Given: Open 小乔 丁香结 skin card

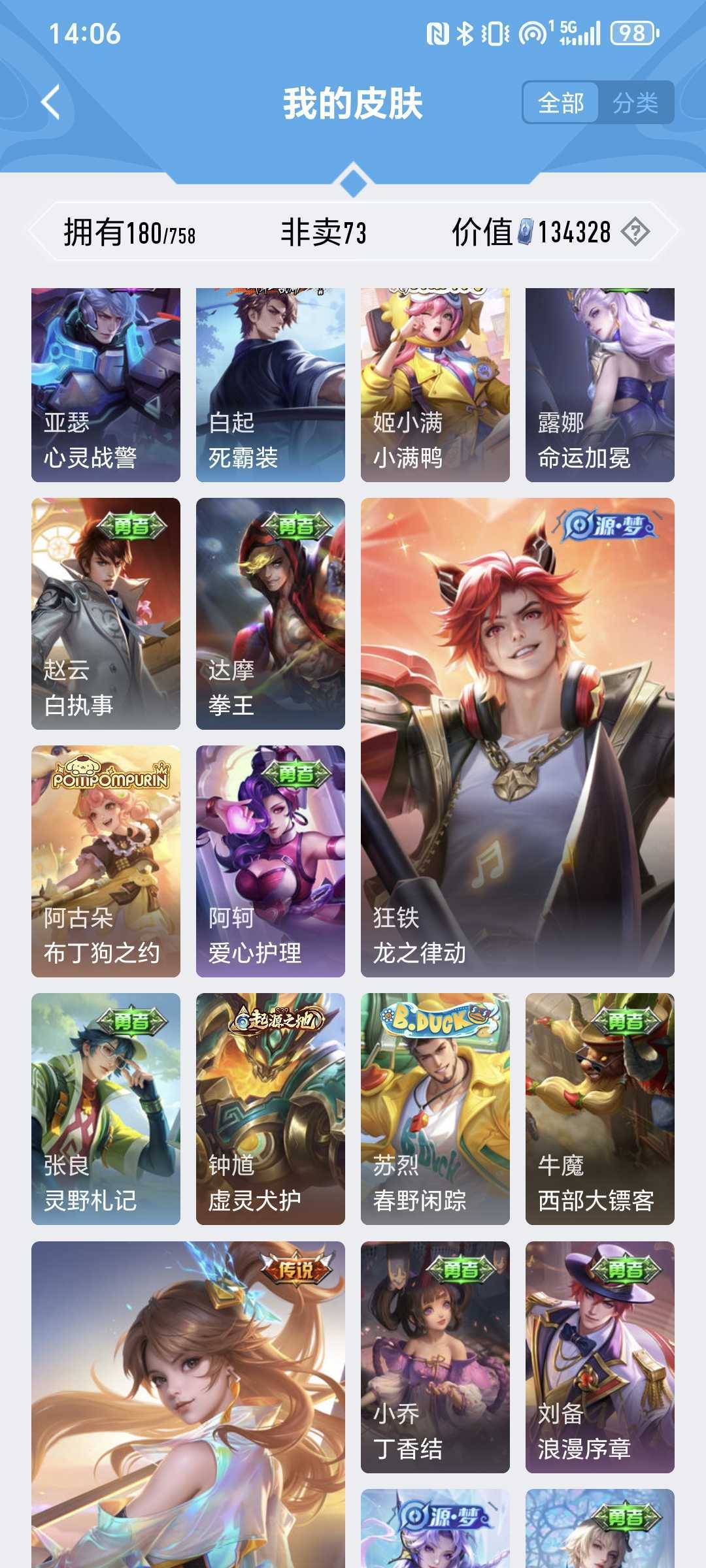Looking at the screenshot, I should pos(435,1357).
